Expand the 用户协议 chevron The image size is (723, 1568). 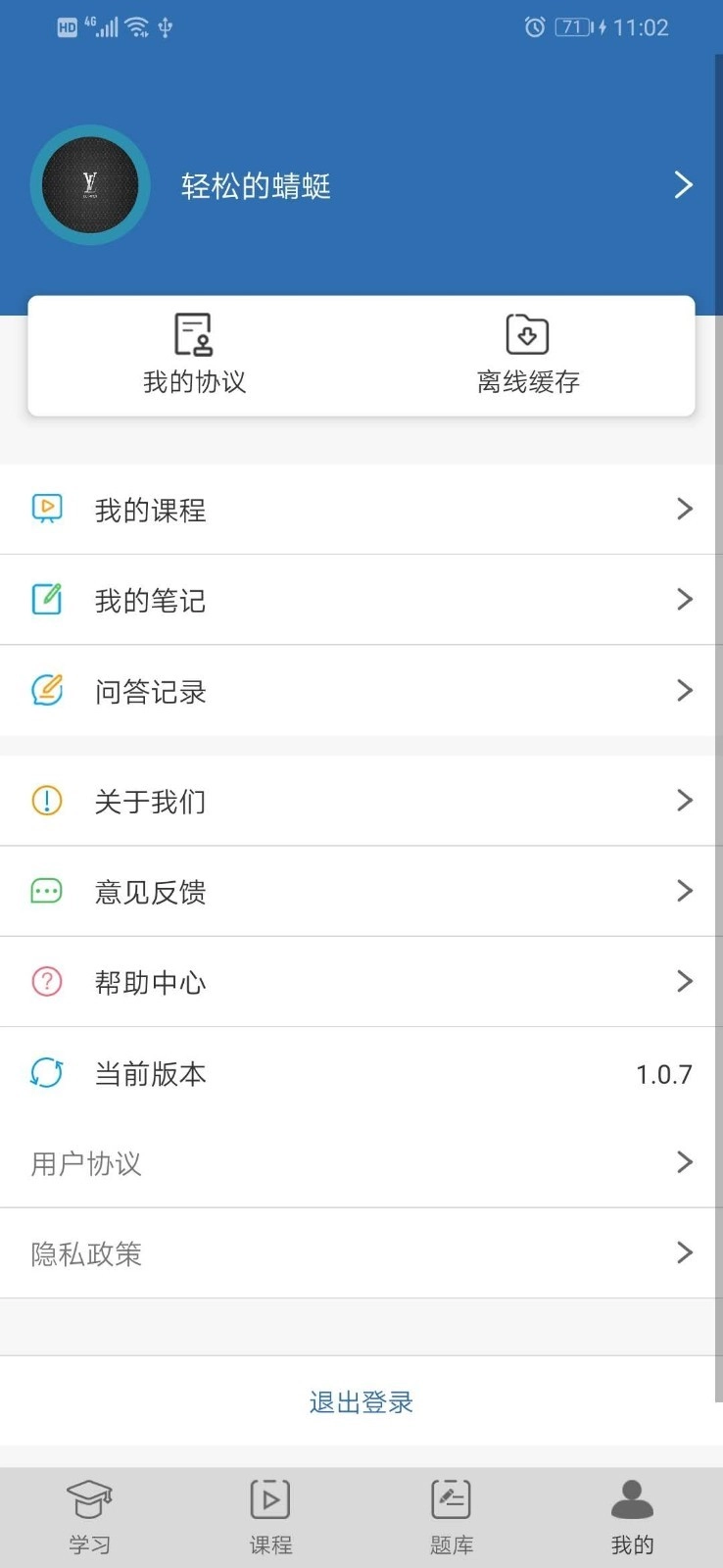coord(683,1163)
